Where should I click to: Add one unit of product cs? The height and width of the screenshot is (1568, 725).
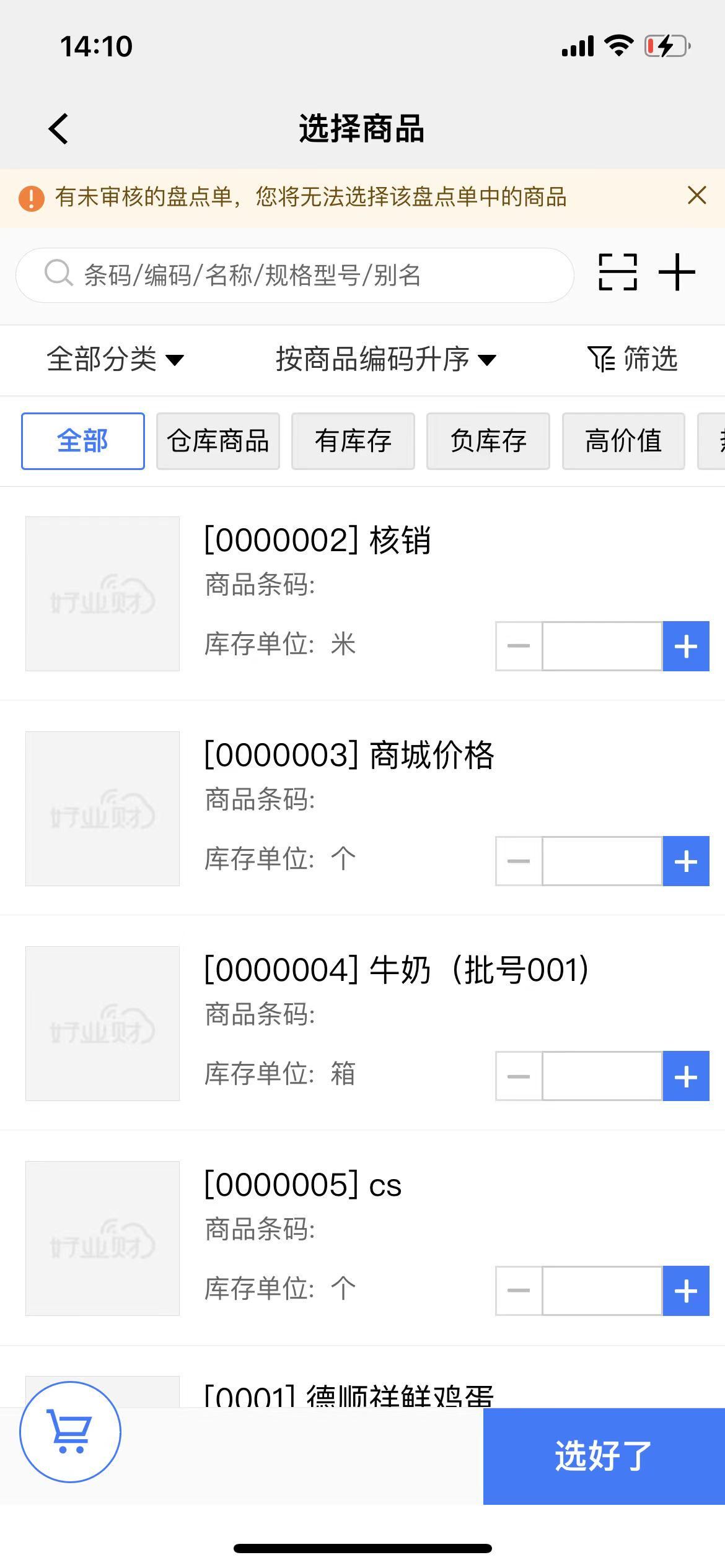686,1291
